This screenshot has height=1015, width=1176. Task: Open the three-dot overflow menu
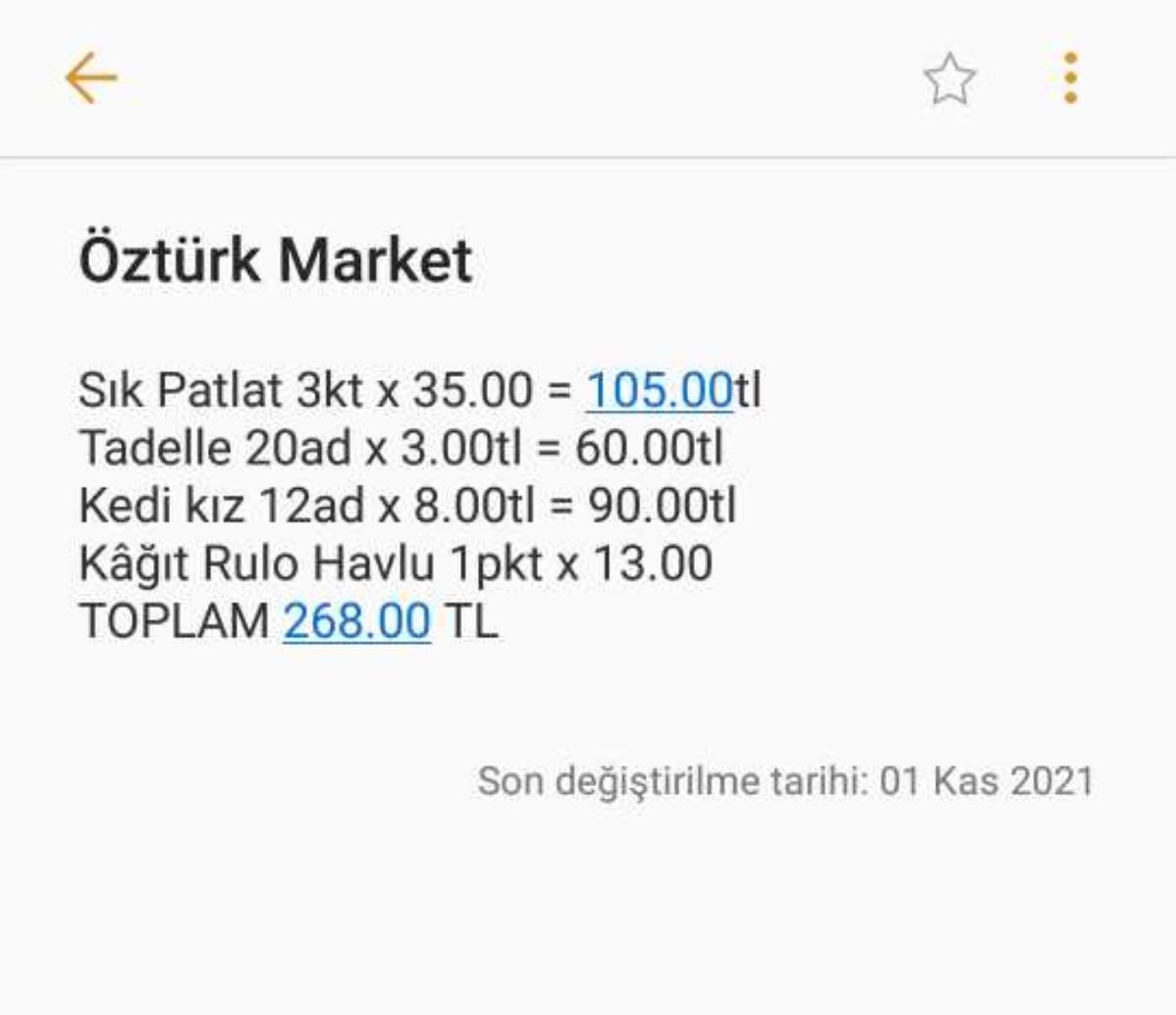(1070, 78)
